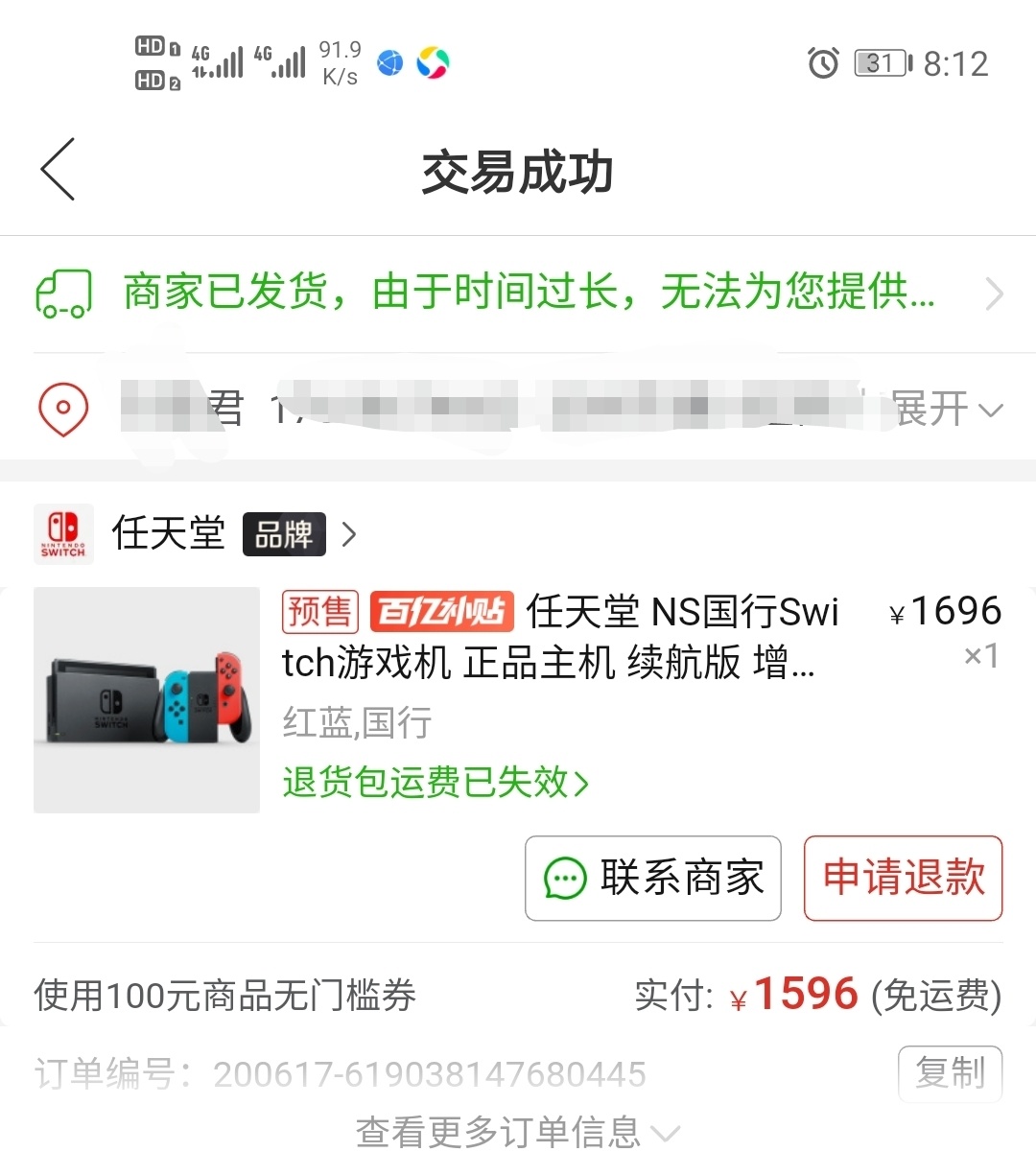The width and height of the screenshot is (1036, 1175).
Task: Expand 查看更多订单信息
Action: click(518, 1133)
